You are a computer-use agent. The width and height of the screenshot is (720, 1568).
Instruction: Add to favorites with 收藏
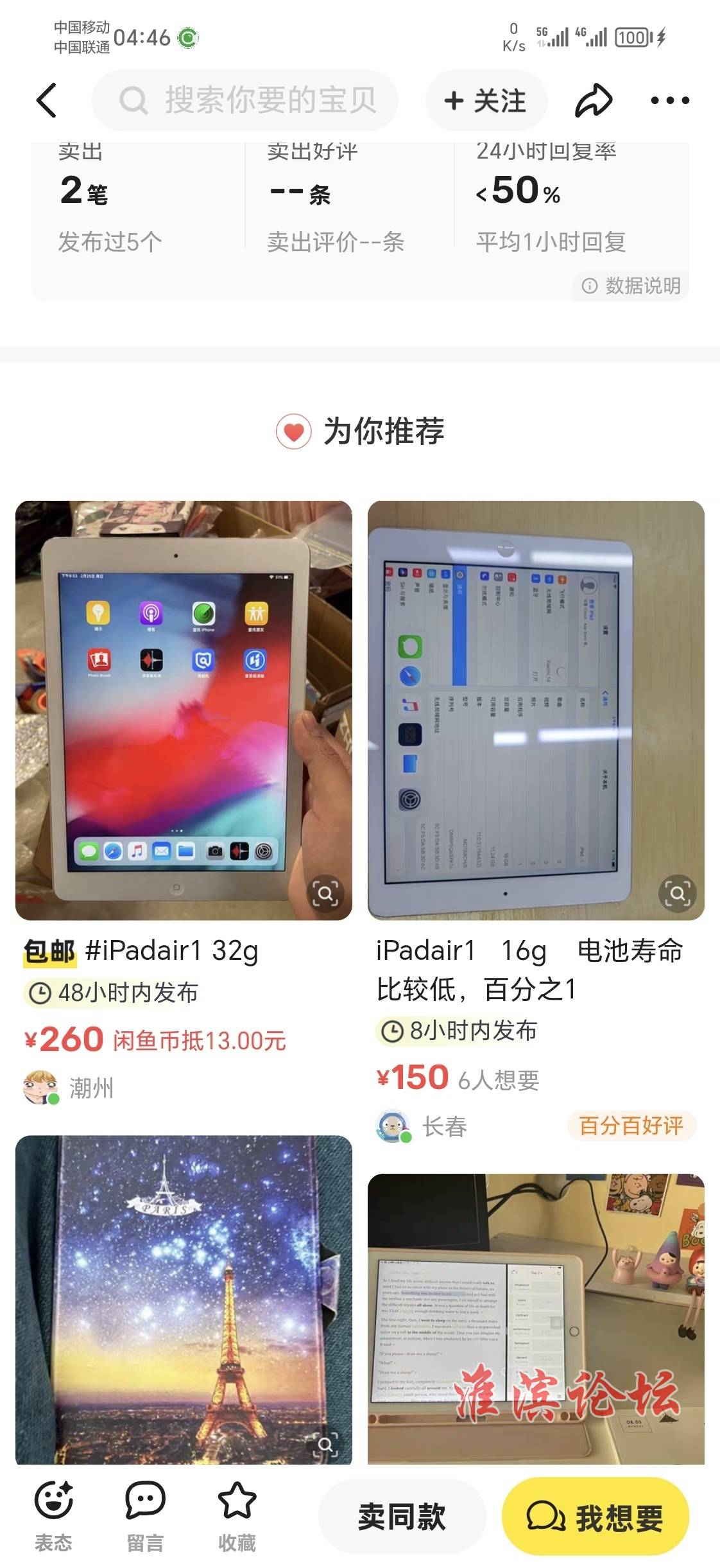(237, 1517)
